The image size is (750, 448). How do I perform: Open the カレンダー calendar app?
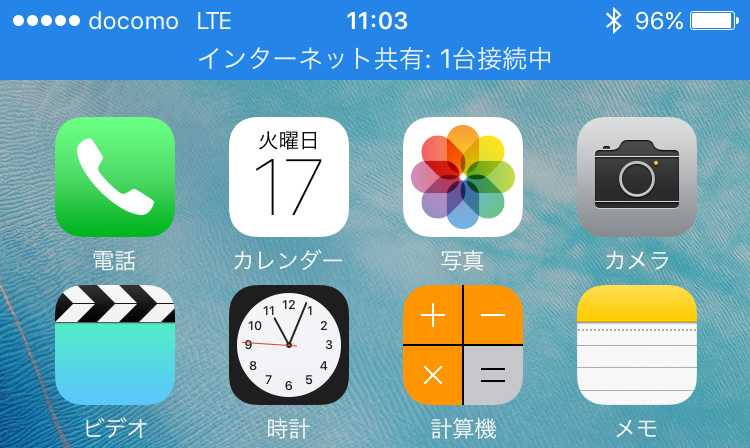(x=289, y=177)
